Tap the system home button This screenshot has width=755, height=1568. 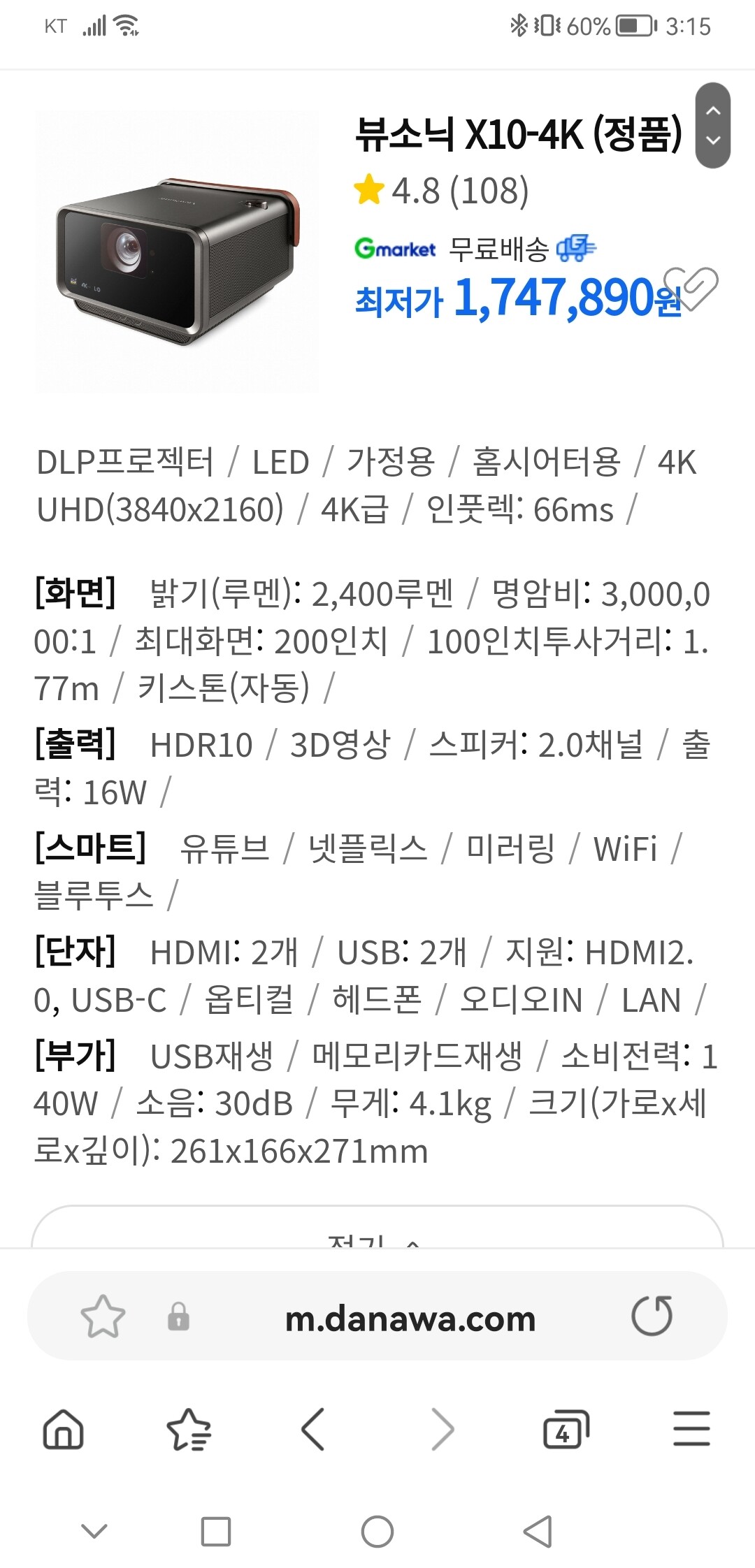[377, 1532]
